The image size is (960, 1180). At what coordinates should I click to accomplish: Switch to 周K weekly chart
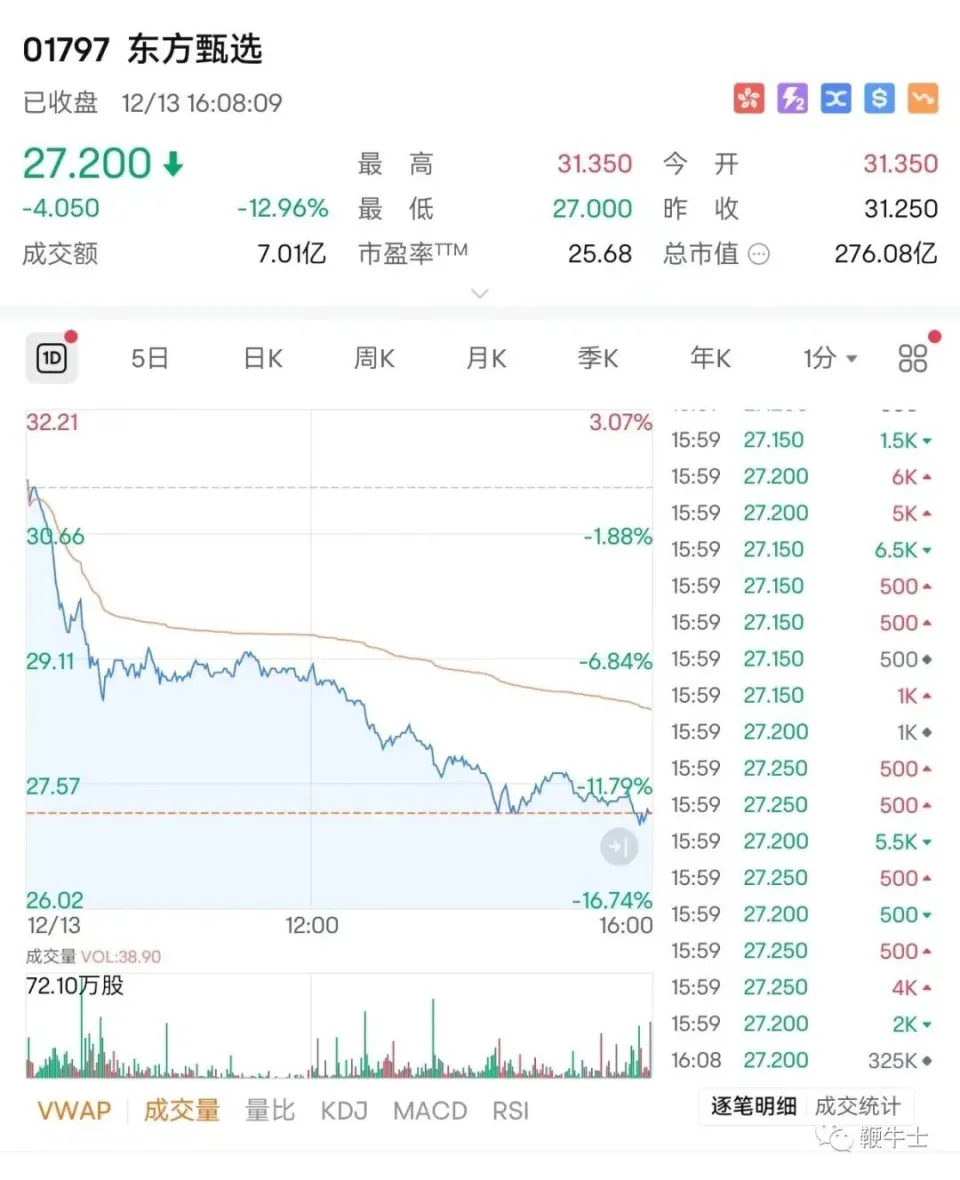374,358
